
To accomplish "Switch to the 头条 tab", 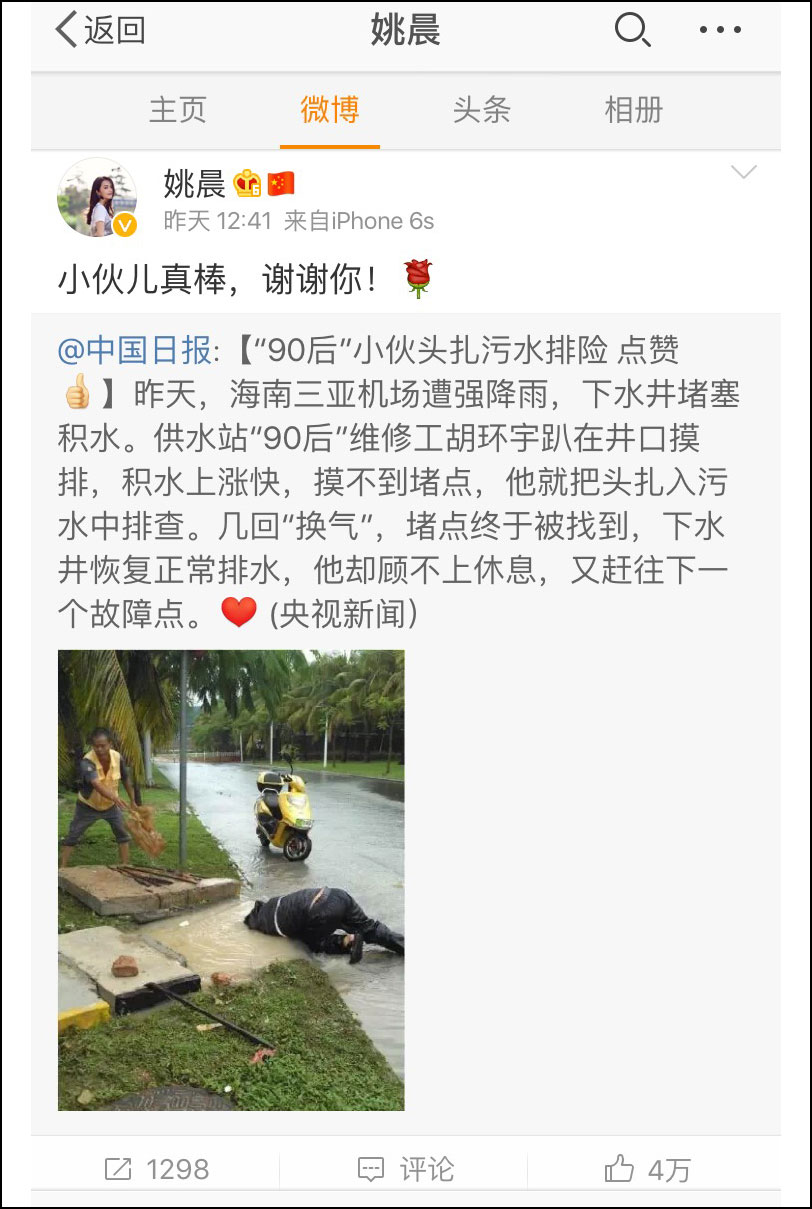I will click(x=481, y=110).
